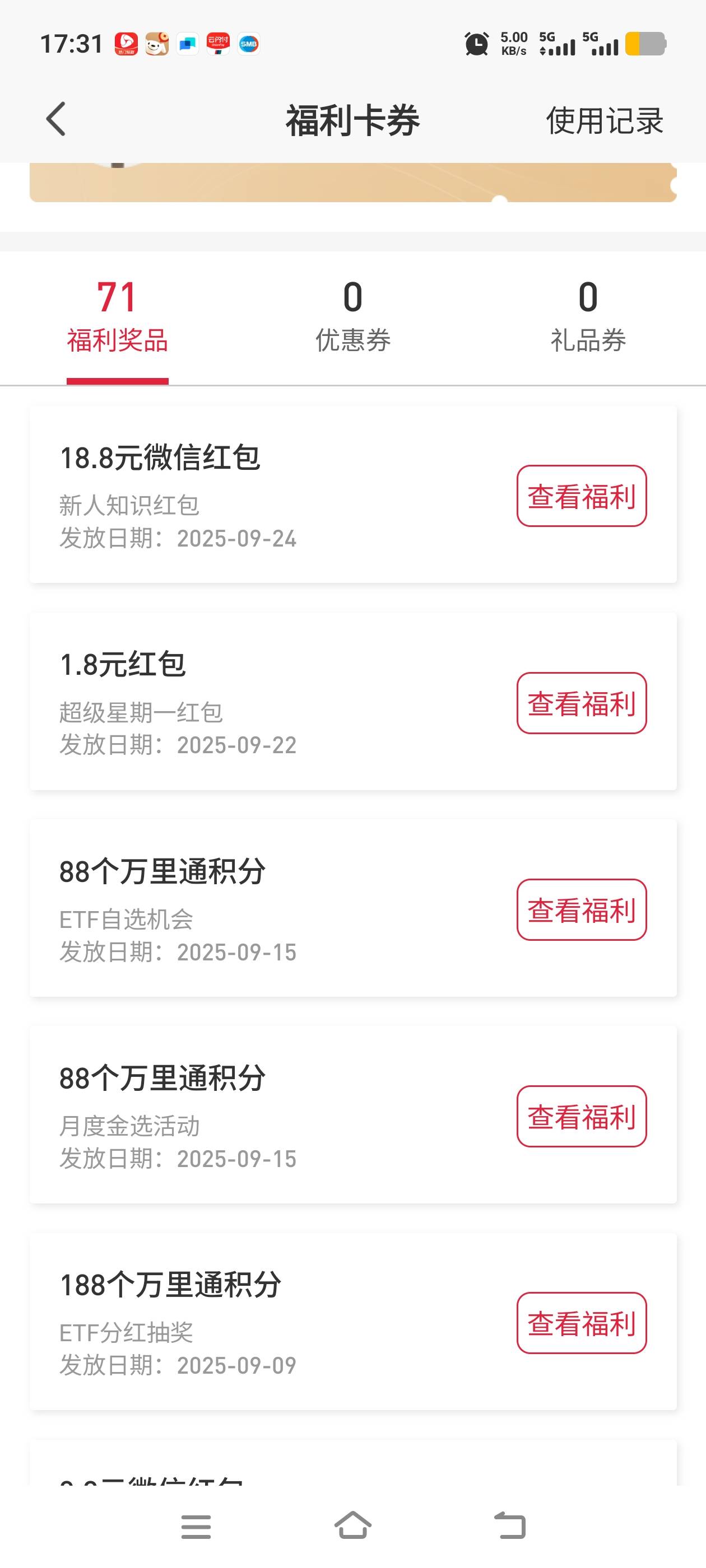Switch to the 优惠券 tab
706x1568 pixels.
(352, 316)
